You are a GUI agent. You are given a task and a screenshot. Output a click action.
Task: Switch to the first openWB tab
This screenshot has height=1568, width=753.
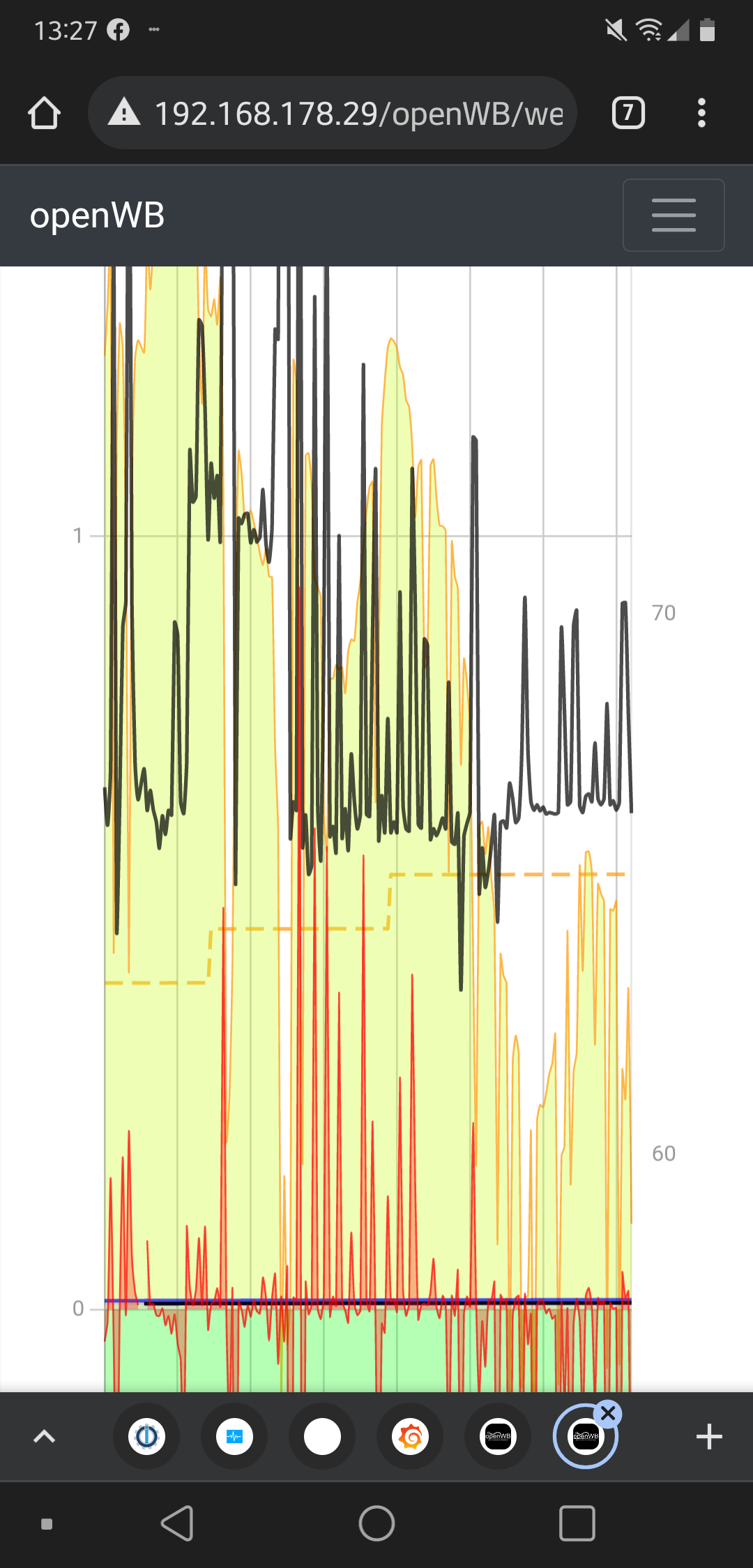[x=498, y=1436]
